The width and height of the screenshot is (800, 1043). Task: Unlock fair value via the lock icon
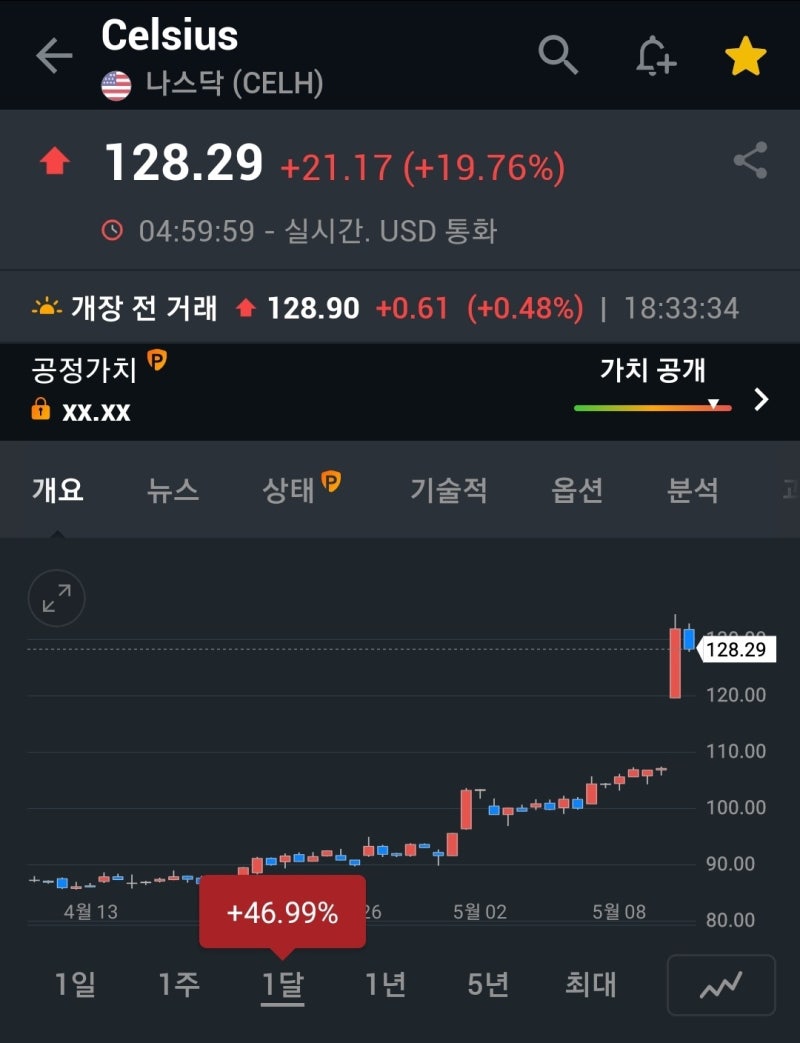point(38,410)
